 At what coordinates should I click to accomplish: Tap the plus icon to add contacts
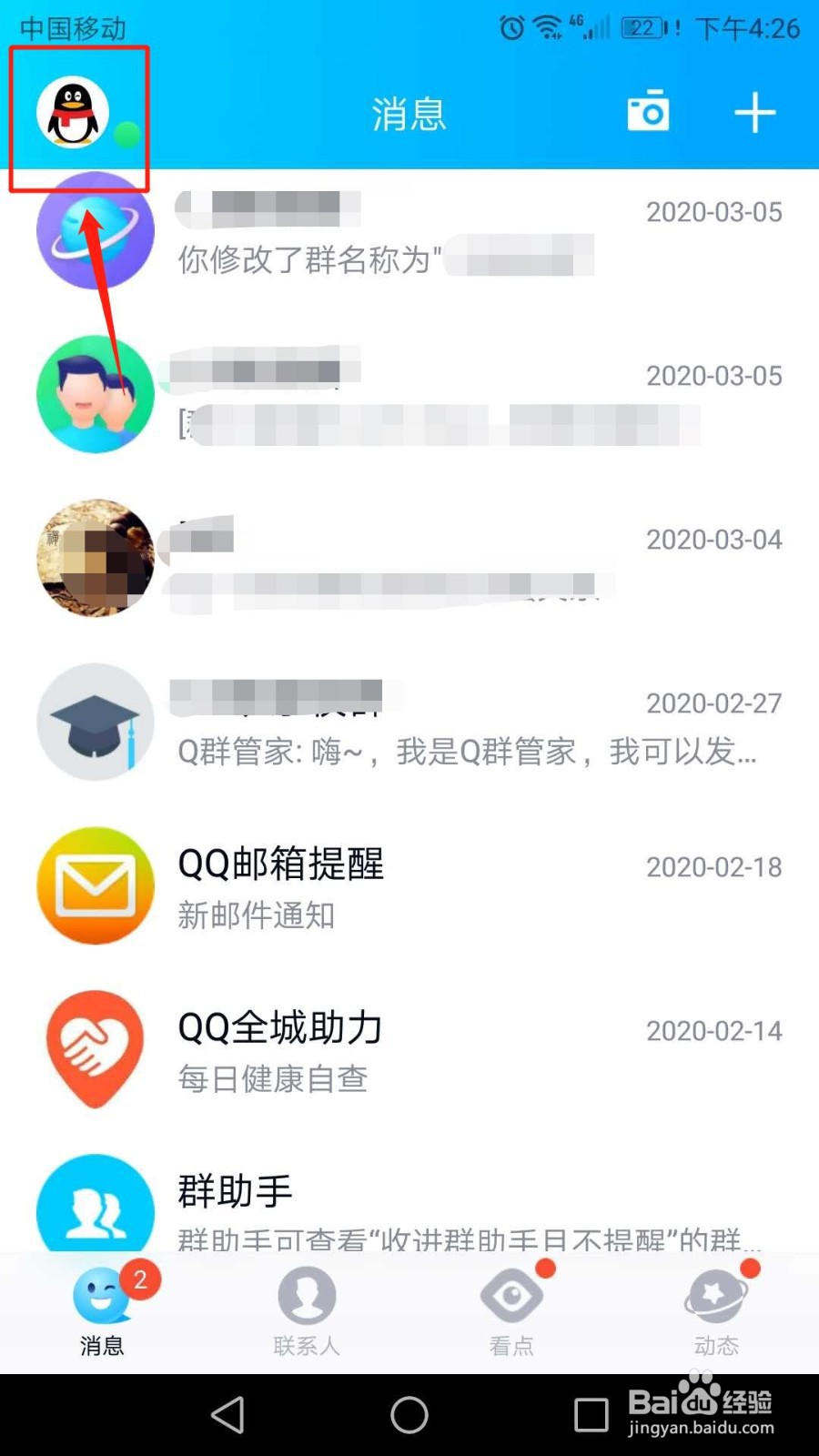pos(753,111)
